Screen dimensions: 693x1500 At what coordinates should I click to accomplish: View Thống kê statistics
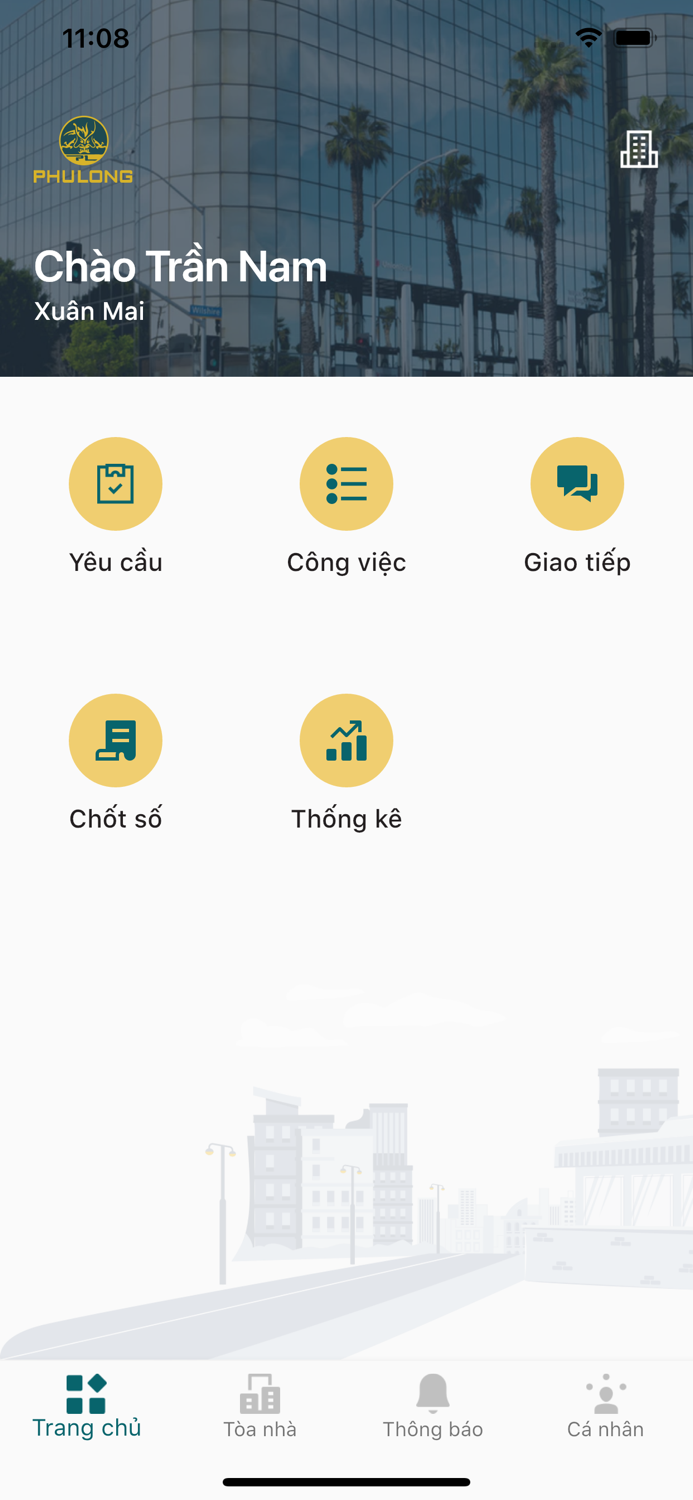click(346, 741)
